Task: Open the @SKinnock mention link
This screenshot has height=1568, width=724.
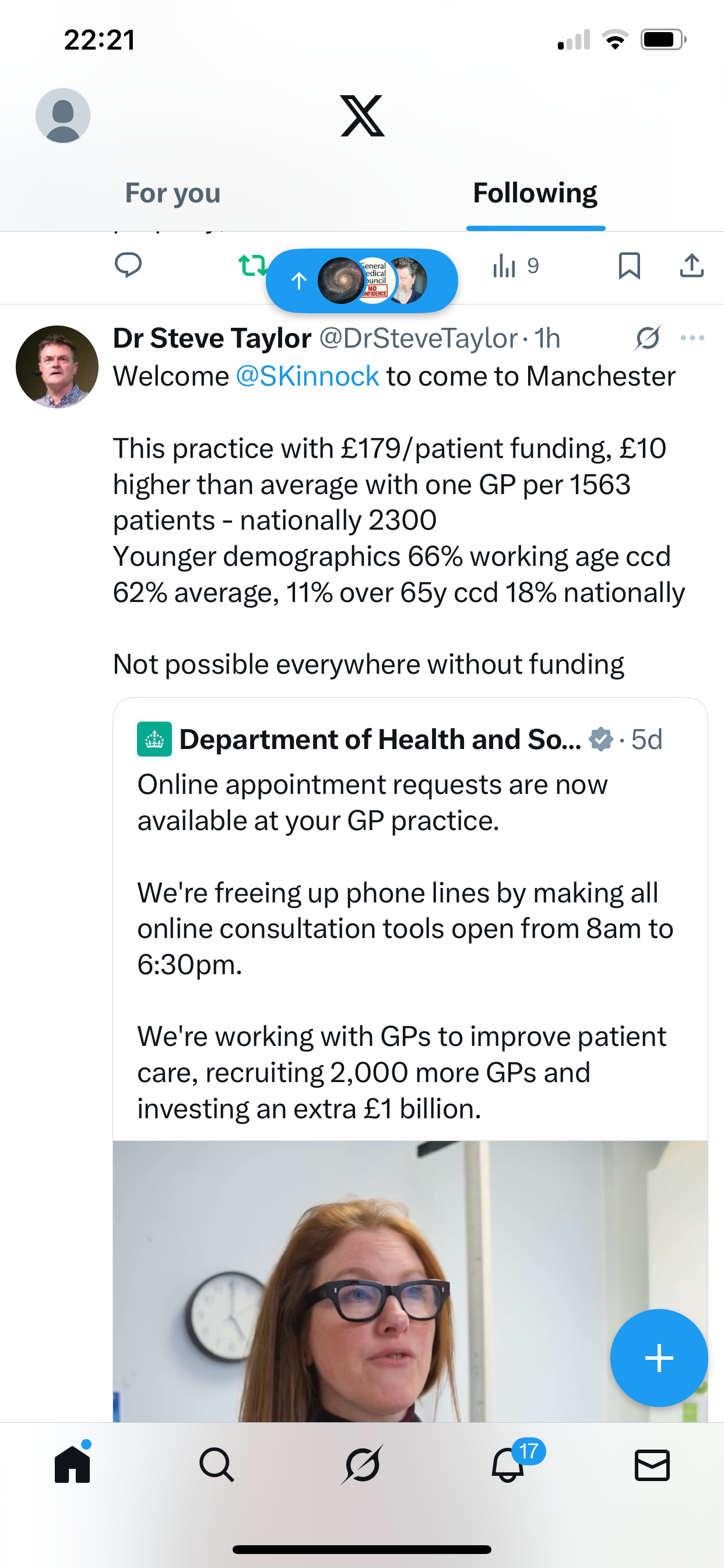Action: coord(307,376)
